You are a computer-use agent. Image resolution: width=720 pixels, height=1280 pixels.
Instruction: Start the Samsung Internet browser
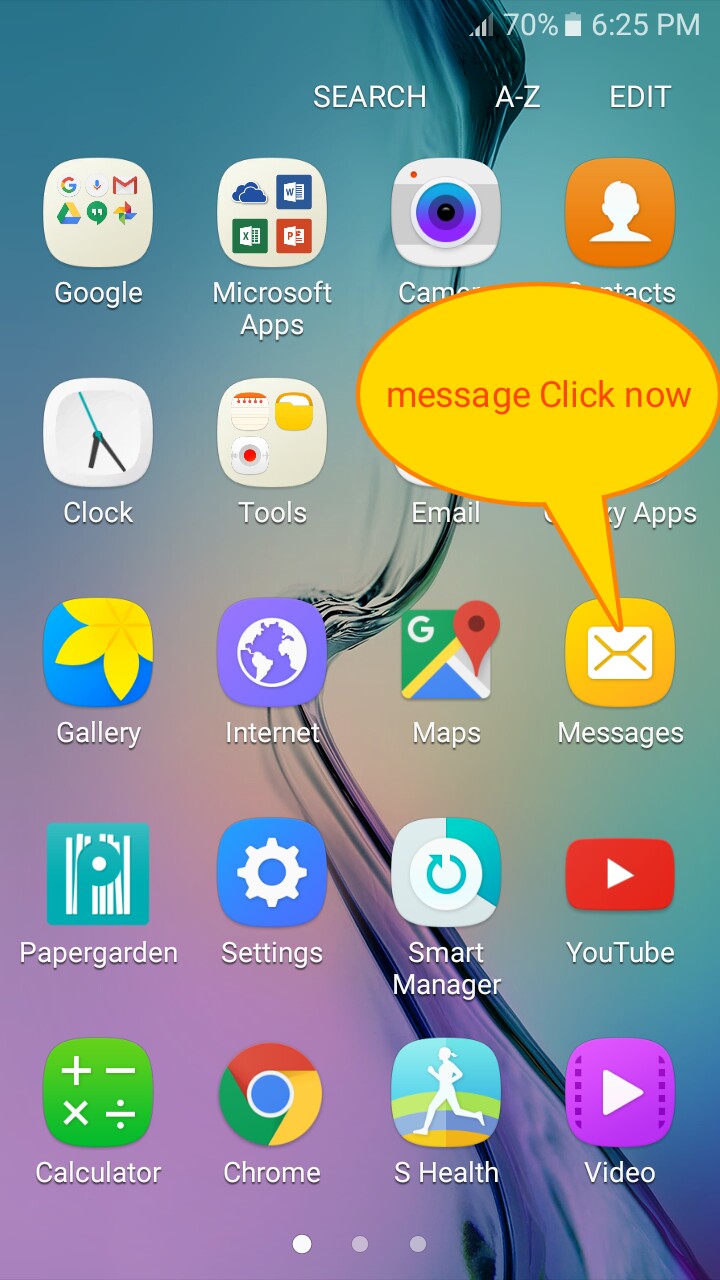272,651
